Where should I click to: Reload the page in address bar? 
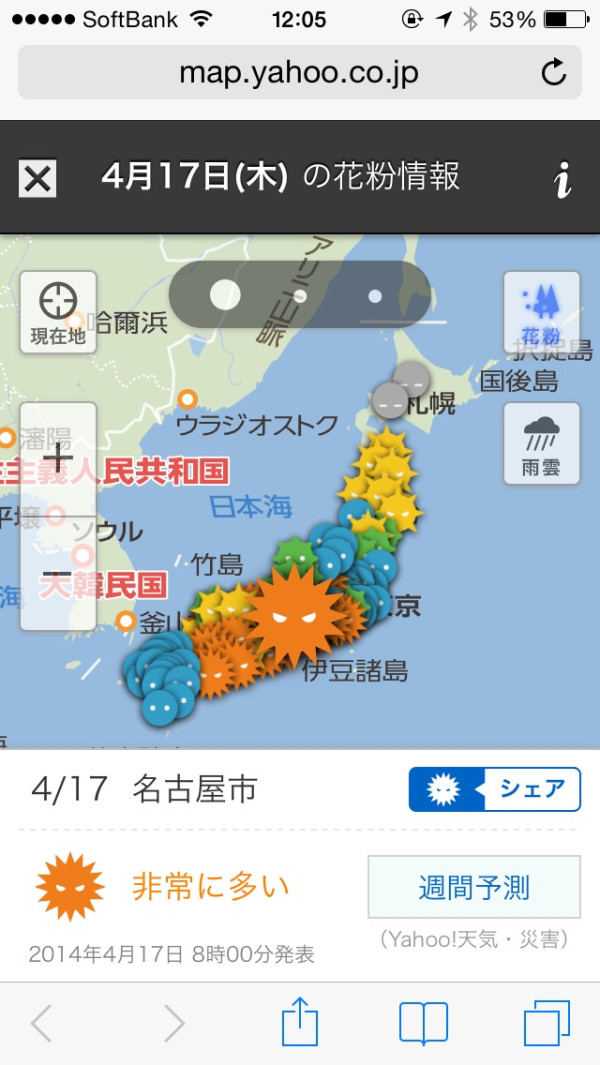coord(553,73)
